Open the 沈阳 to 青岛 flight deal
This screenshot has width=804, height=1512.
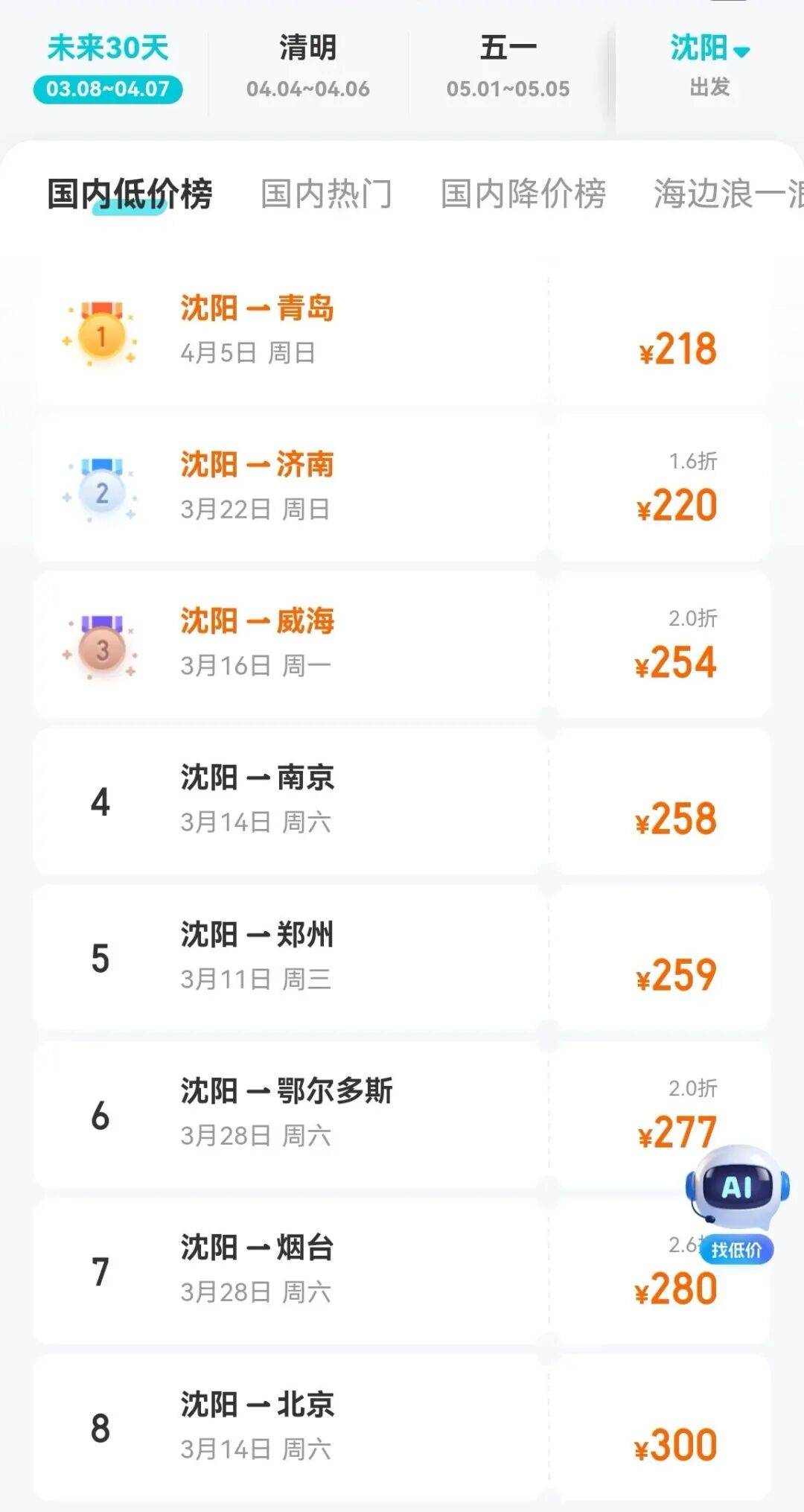pyautogui.click(x=402, y=330)
